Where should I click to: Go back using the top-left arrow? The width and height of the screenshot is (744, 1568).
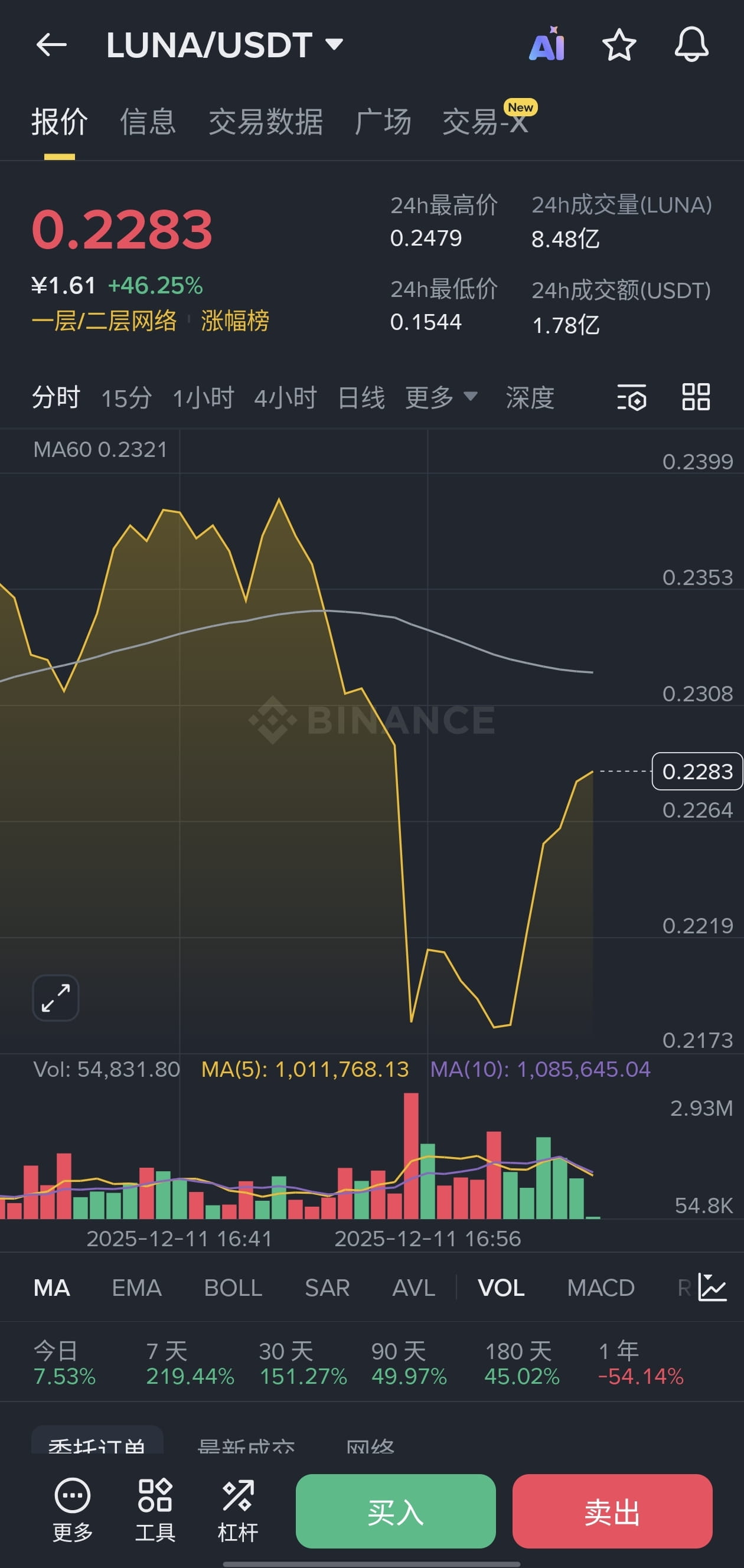(51, 44)
